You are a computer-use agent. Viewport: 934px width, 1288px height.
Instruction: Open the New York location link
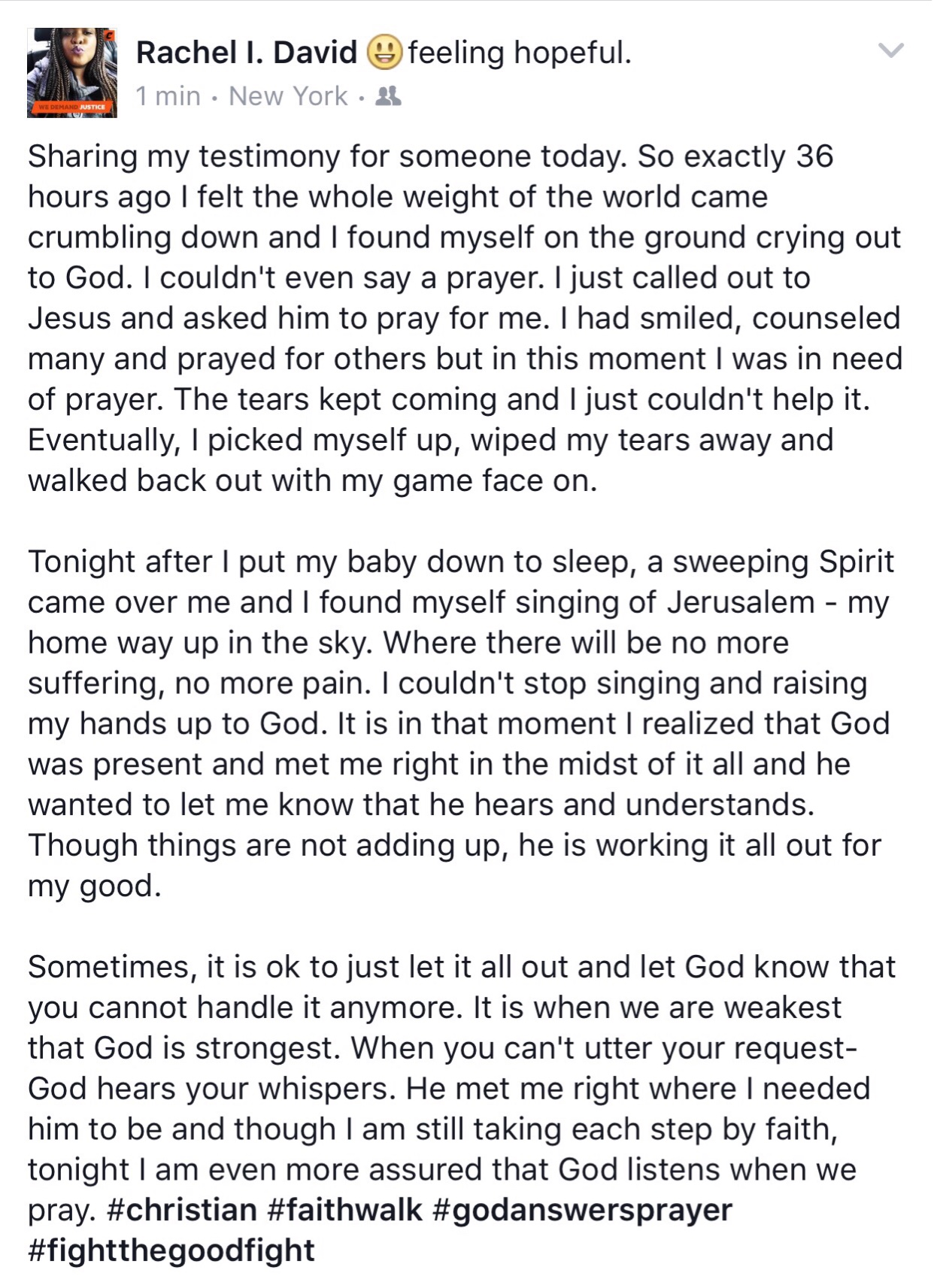(x=288, y=96)
